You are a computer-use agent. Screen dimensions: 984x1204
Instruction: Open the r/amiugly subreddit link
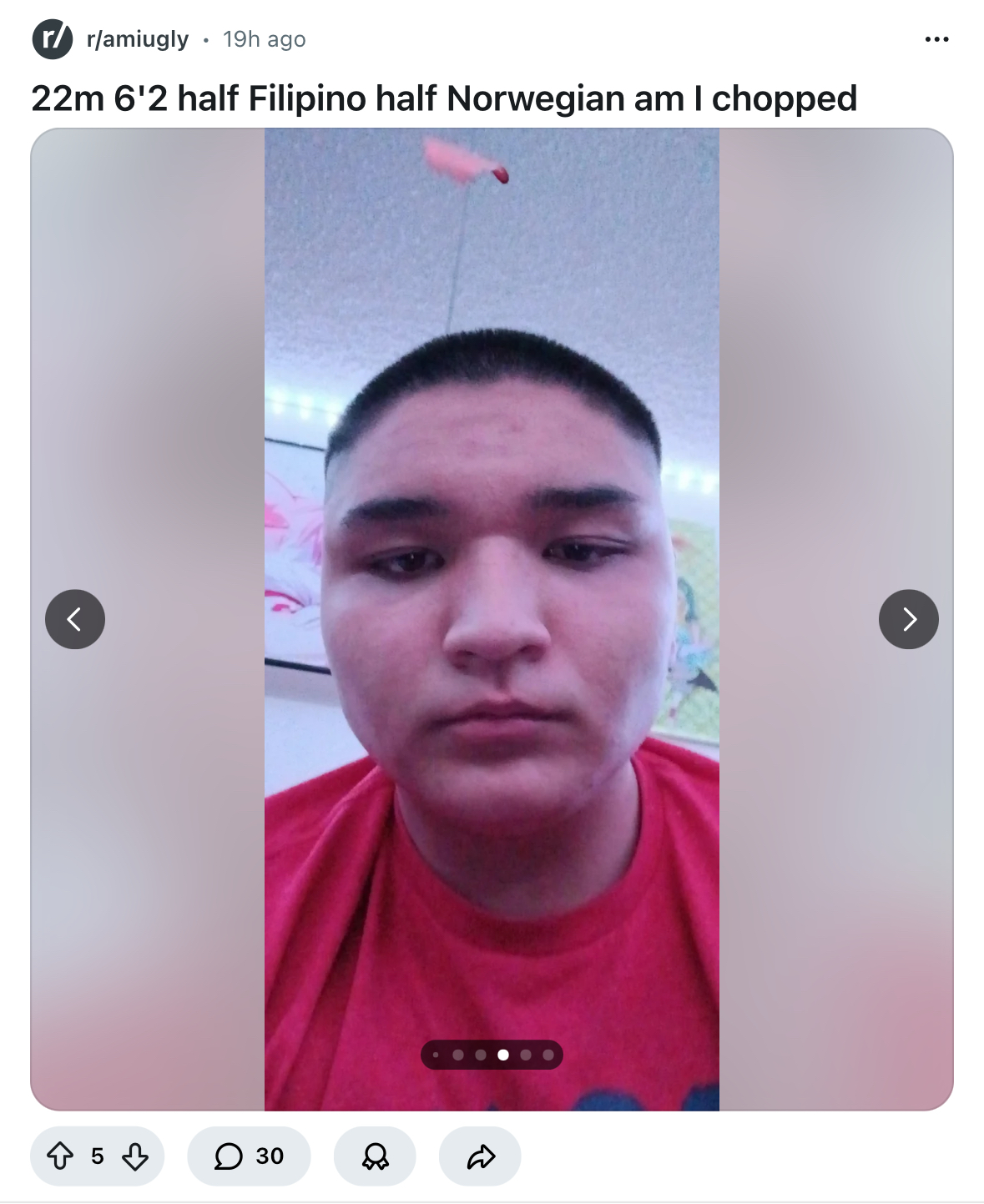(x=138, y=39)
